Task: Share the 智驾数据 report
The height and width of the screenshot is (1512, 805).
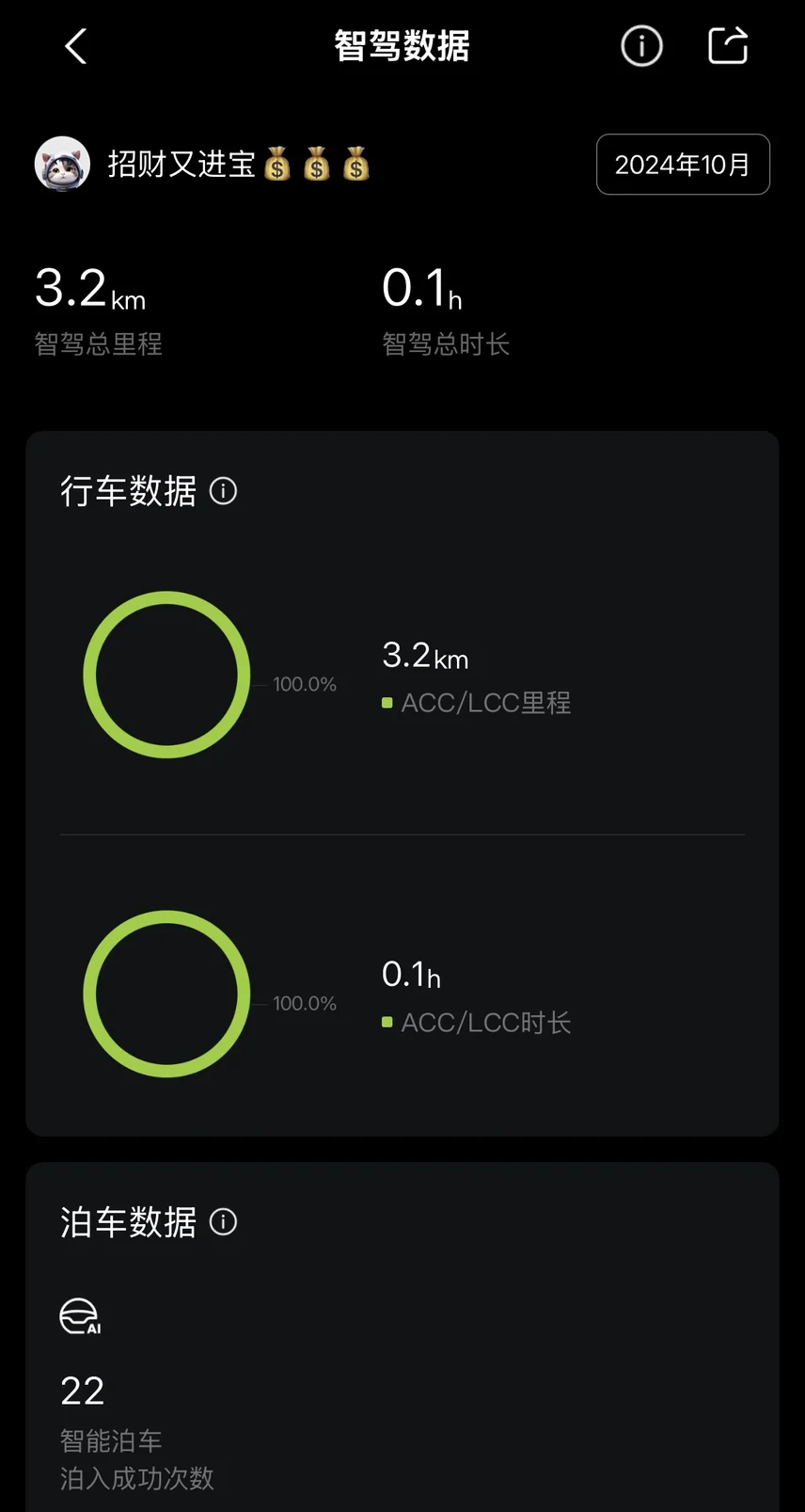Action: 727,46
